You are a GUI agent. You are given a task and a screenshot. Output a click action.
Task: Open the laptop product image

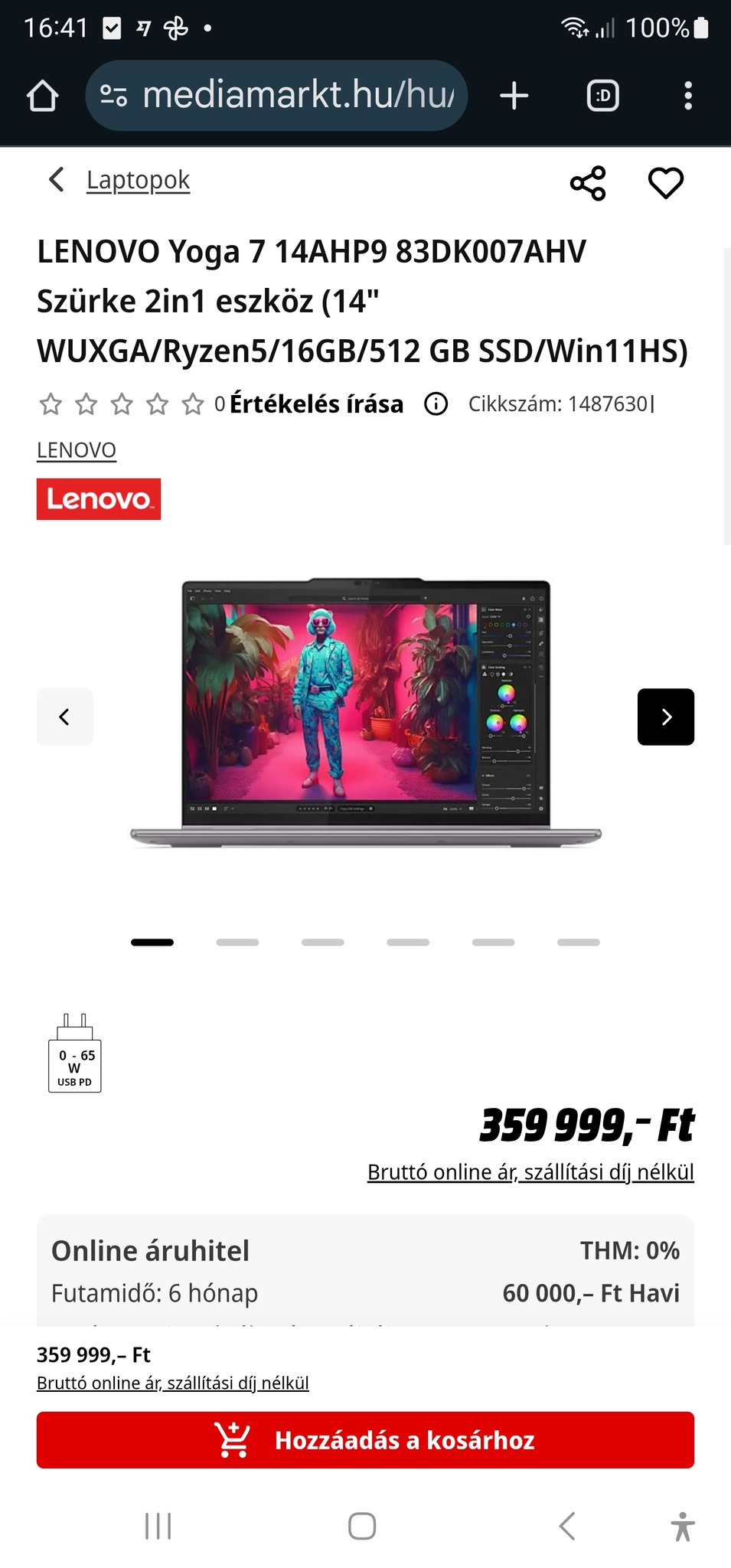tap(366, 712)
